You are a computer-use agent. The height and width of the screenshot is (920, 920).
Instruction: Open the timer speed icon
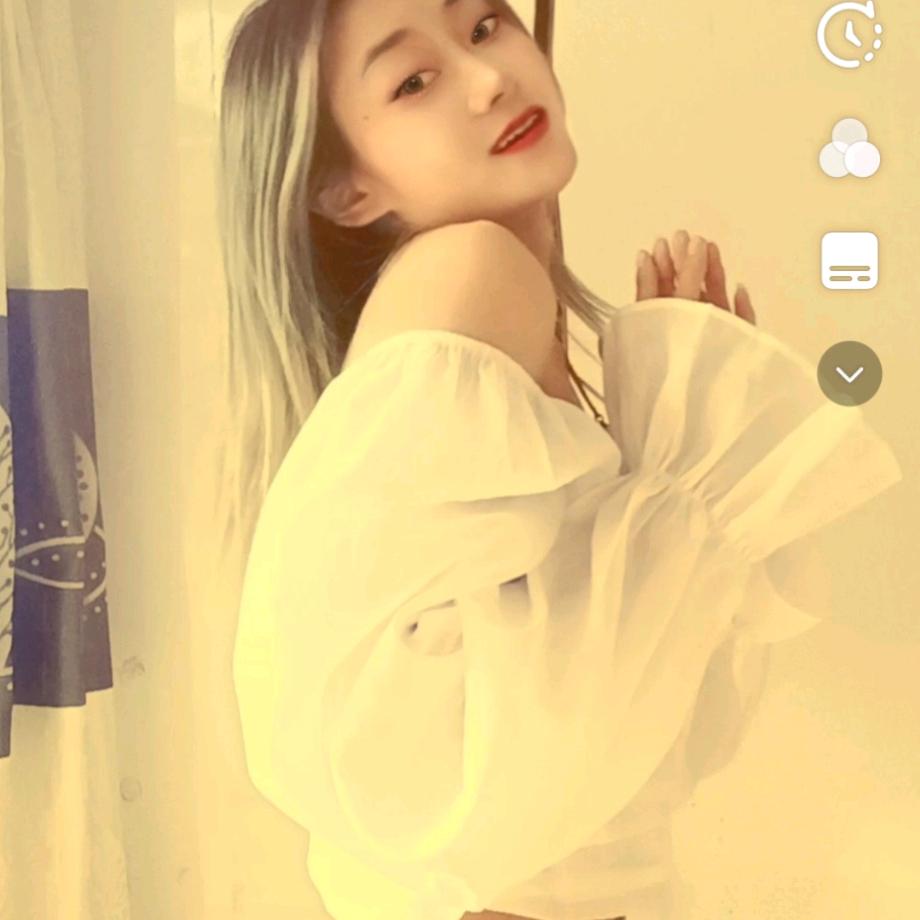pos(849,34)
